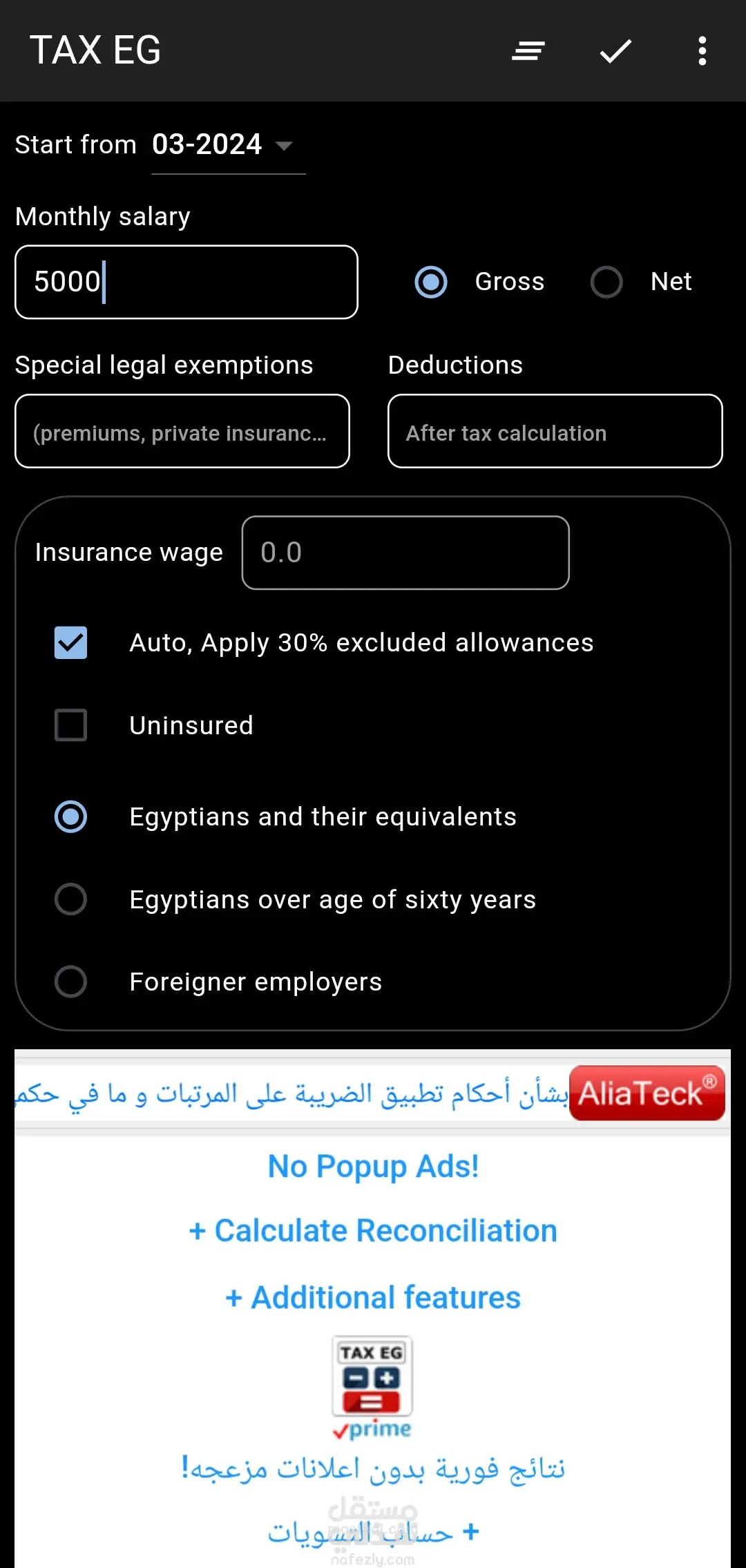This screenshot has width=746, height=1568.
Task: Edit the Insurance wage field
Action: 405,553
